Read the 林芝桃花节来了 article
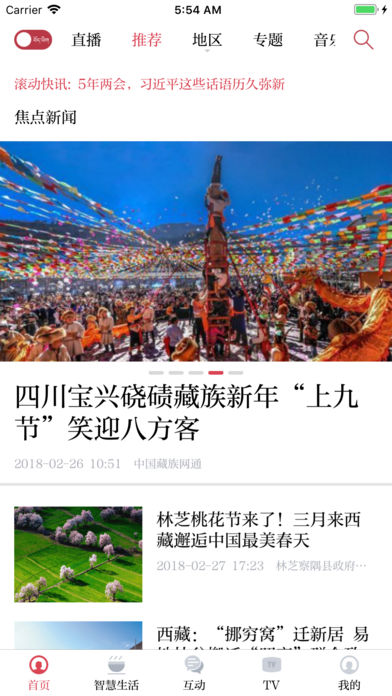This screenshot has height=696, width=392. tap(196, 554)
